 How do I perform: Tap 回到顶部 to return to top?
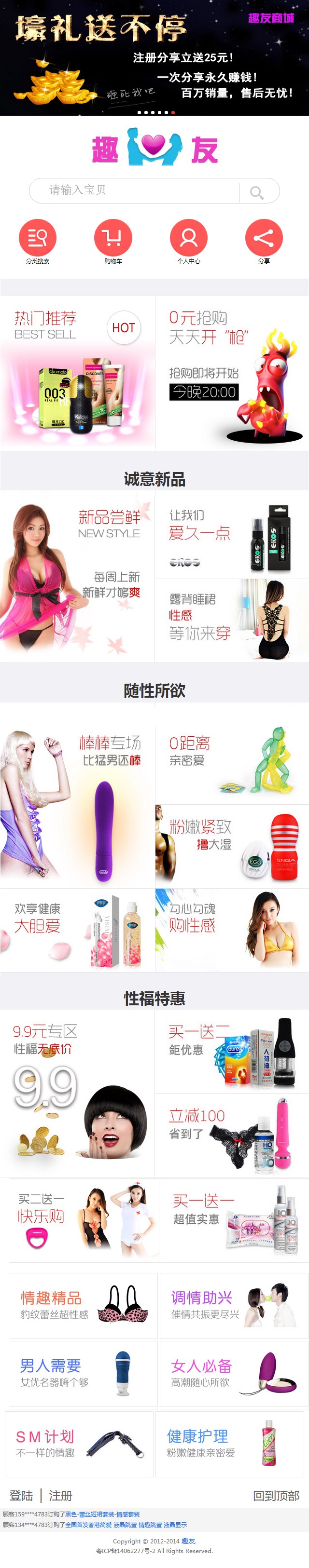point(276,1495)
